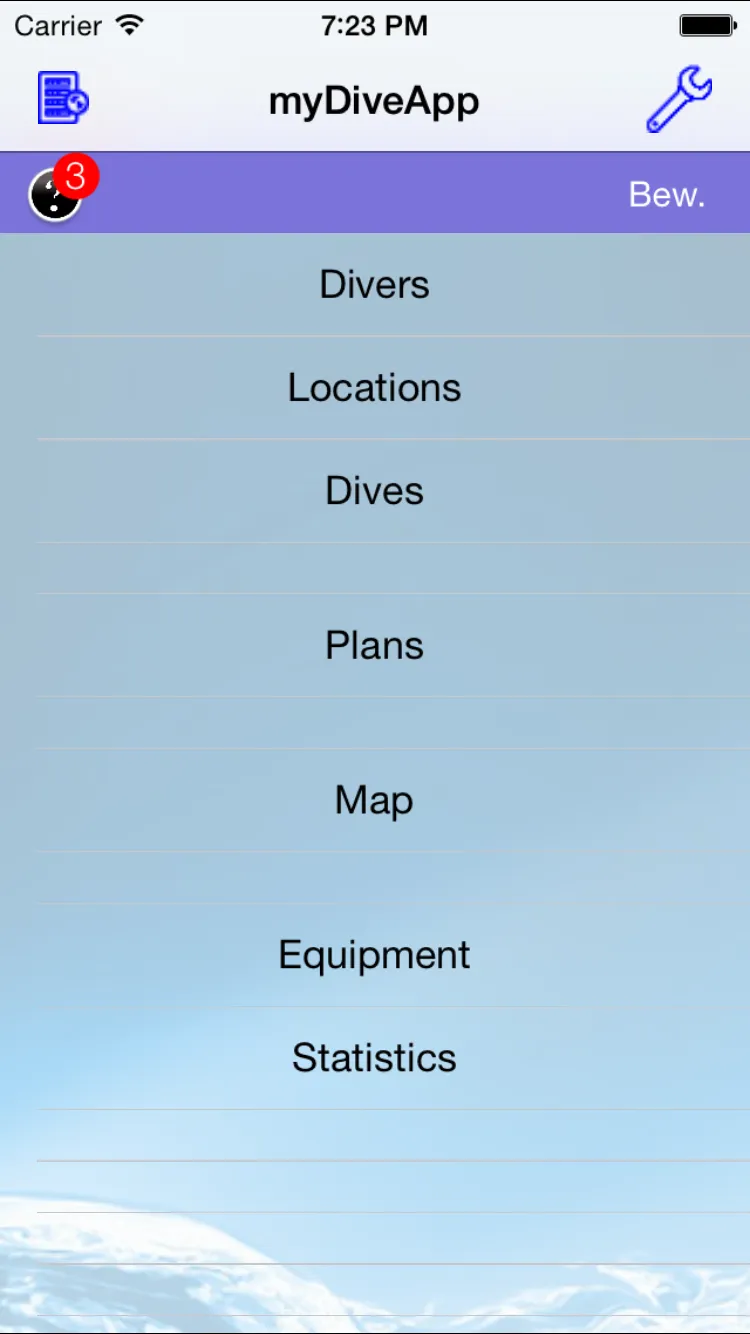Open the Plans section
The width and height of the screenshot is (750, 1334).
pyautogui.click(x=375, y=645)
